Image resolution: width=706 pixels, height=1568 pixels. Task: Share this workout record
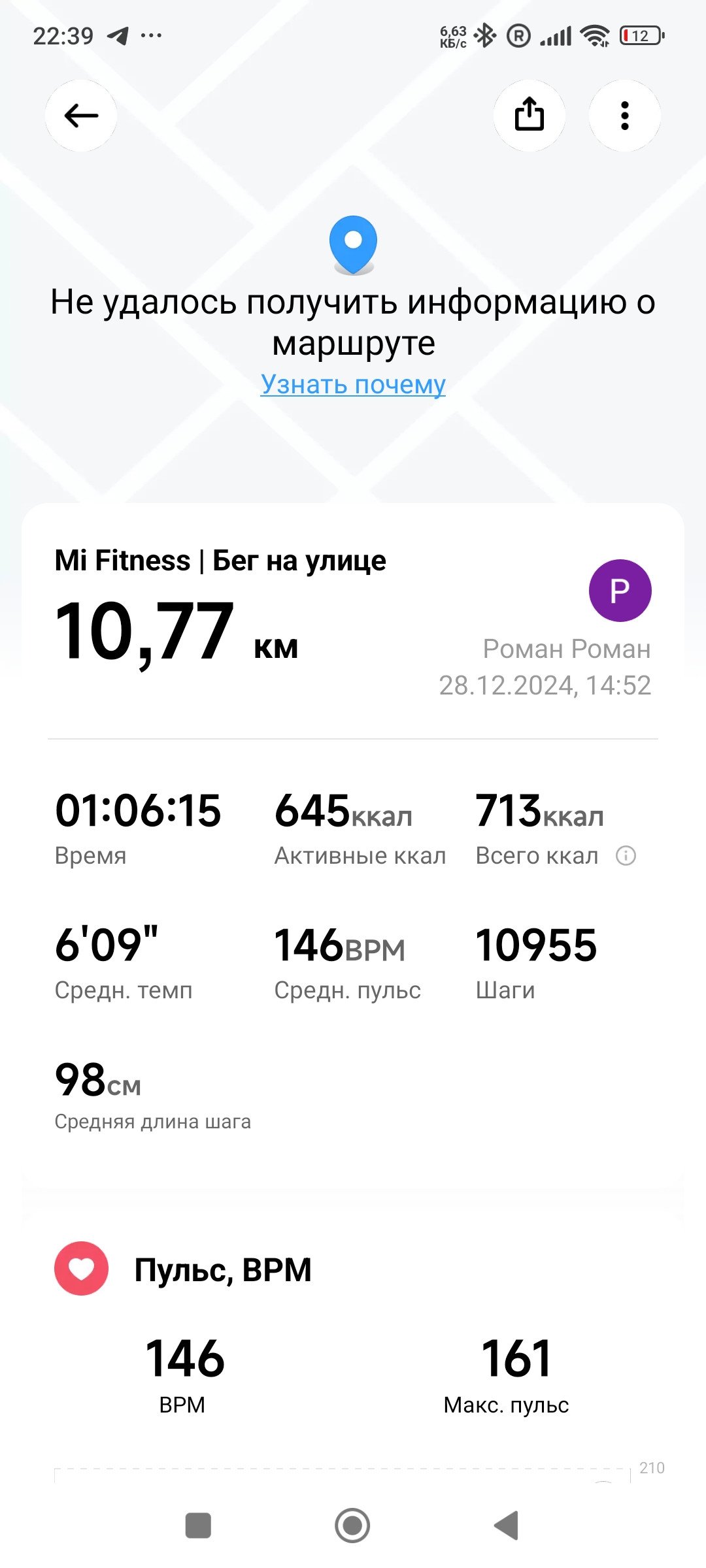pos(529,116)
